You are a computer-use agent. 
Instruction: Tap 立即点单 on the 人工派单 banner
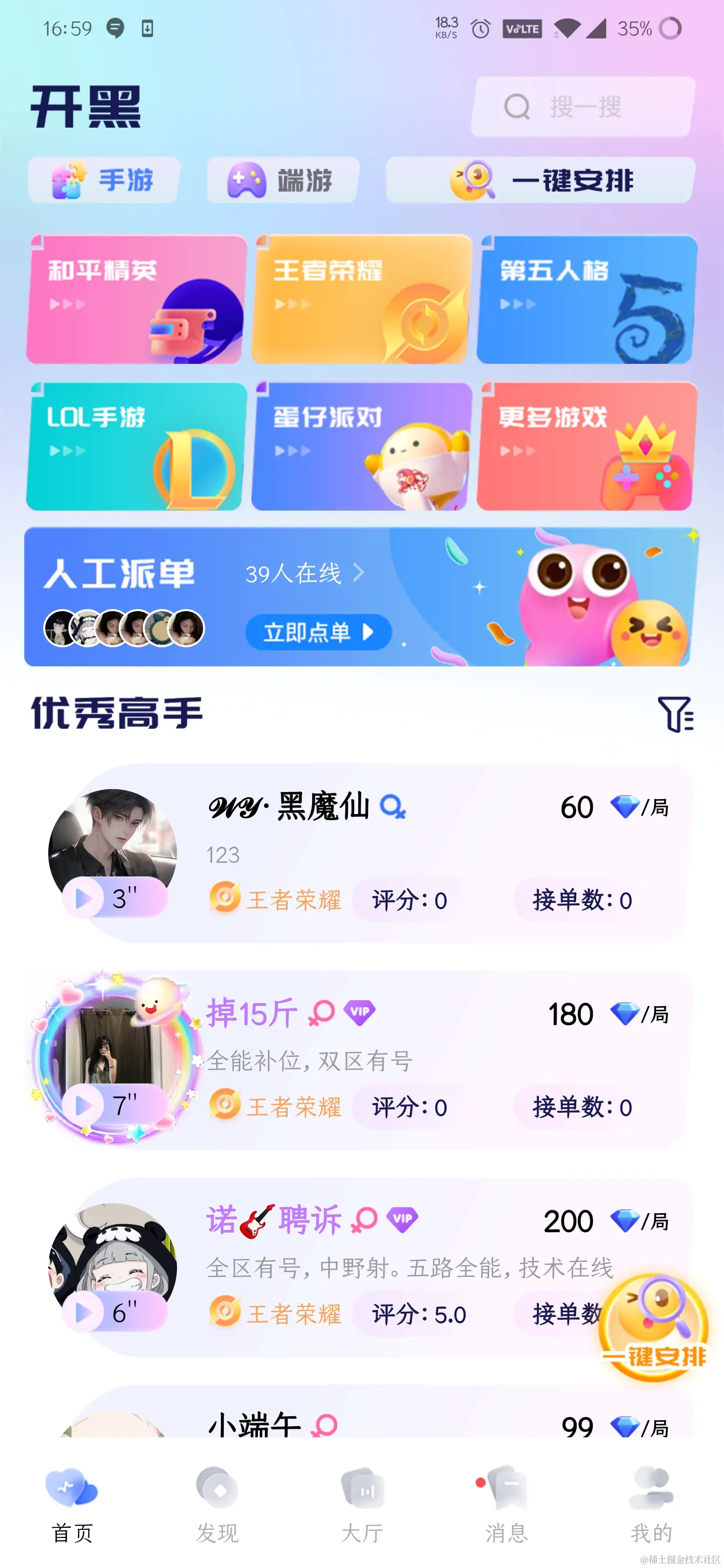click(x=318, y=632)
